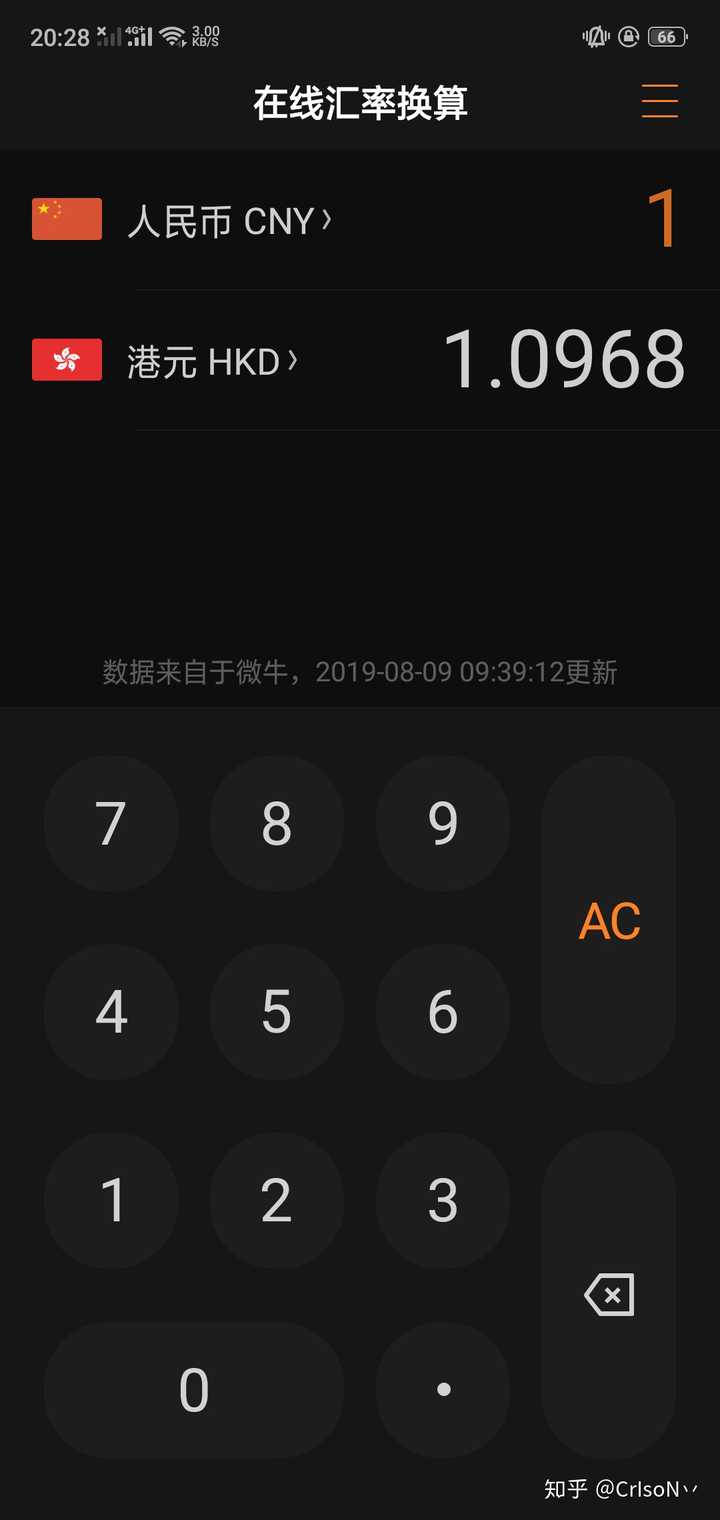Tap the rotation lock status icon

tap(628, 36)
